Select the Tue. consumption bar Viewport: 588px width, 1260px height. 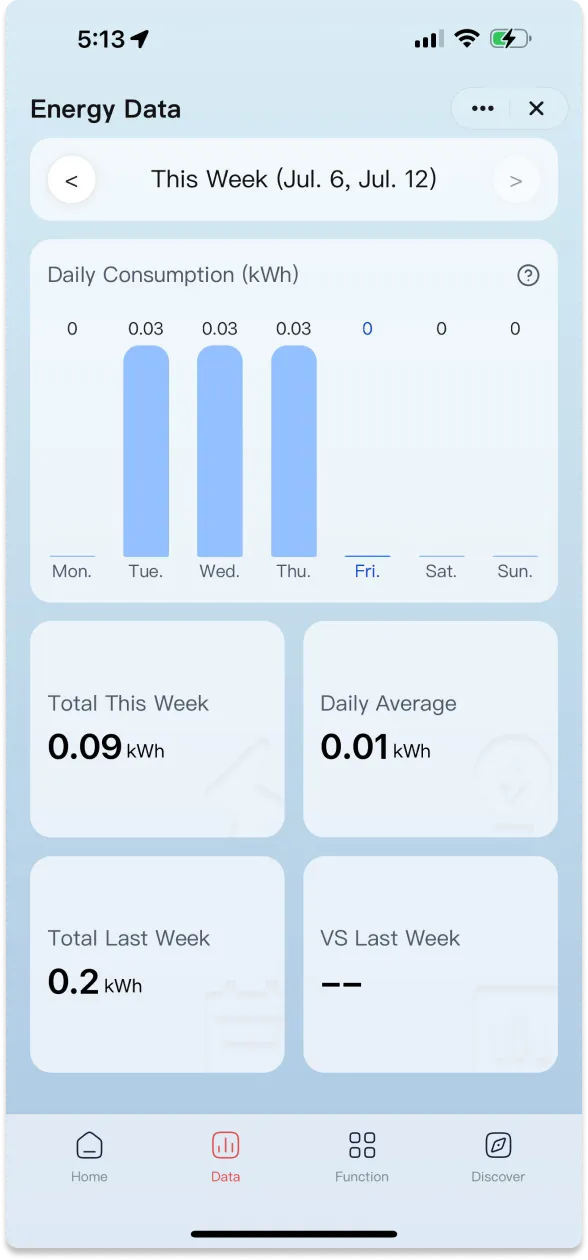pos(146,451)
